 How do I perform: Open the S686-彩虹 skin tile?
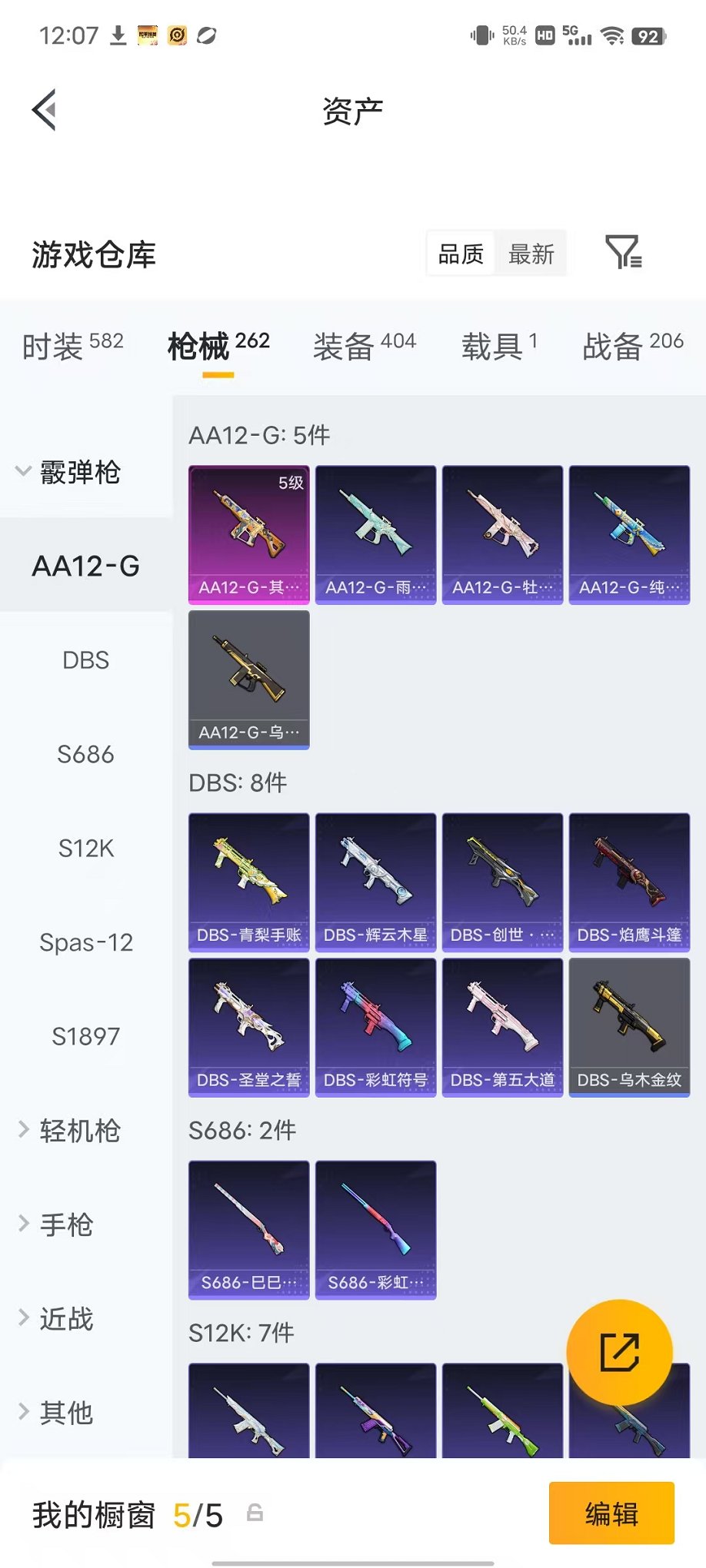(376, 1230)
